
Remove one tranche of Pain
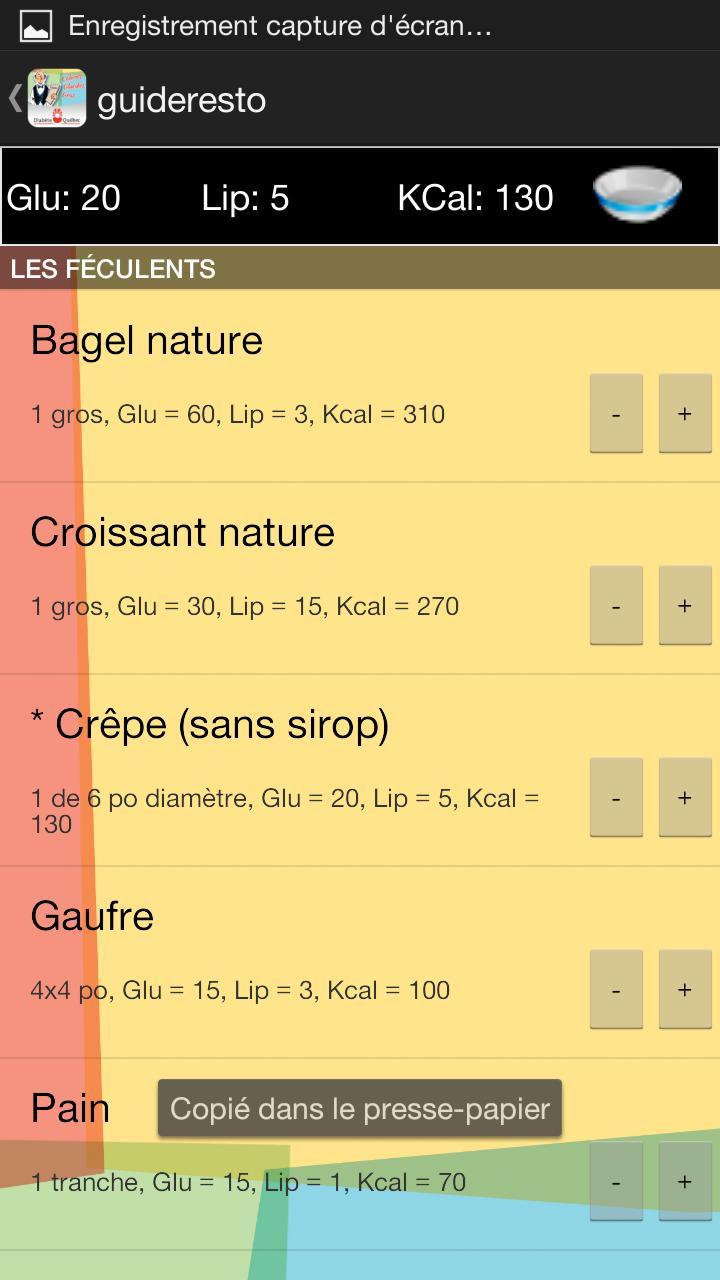pyautogui.click(x=616, y=1181)
